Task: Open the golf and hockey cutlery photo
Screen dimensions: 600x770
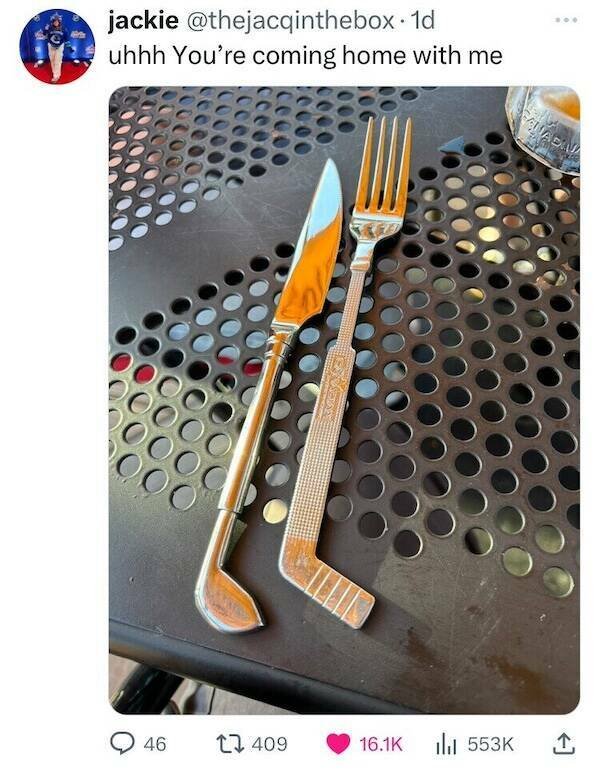Action: point(343,399)
